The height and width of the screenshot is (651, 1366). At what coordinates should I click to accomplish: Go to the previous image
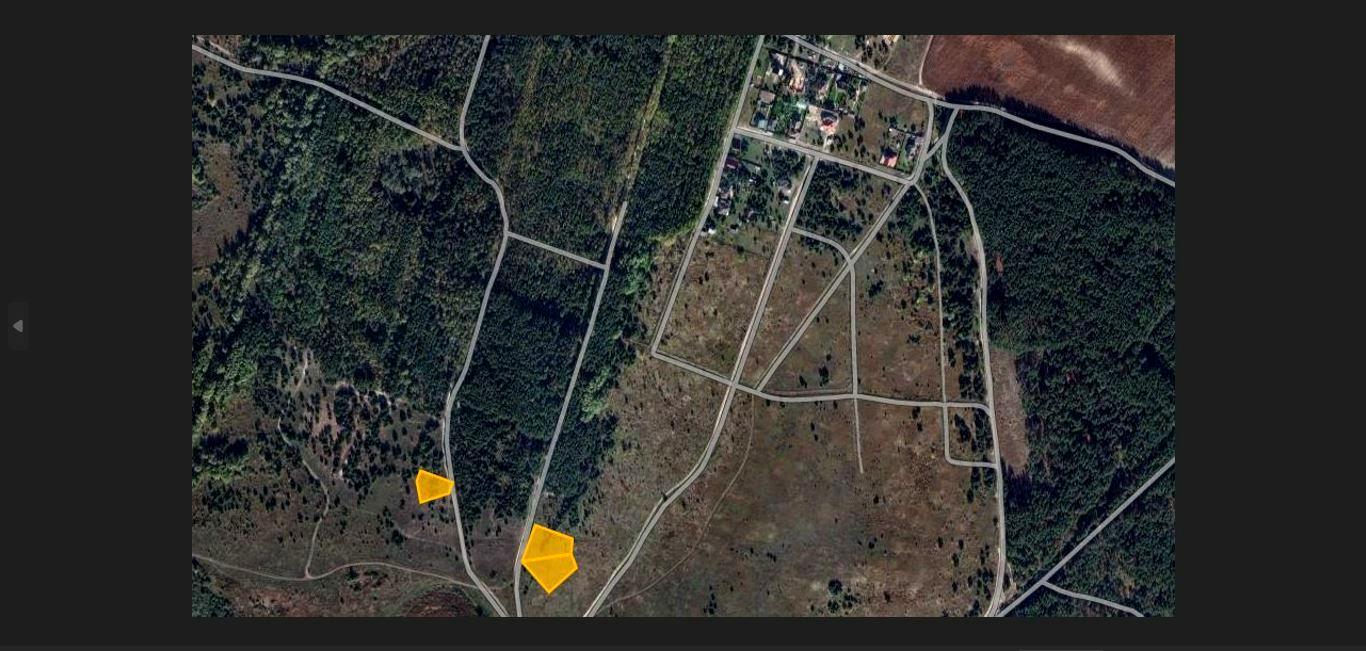(17, 326)
